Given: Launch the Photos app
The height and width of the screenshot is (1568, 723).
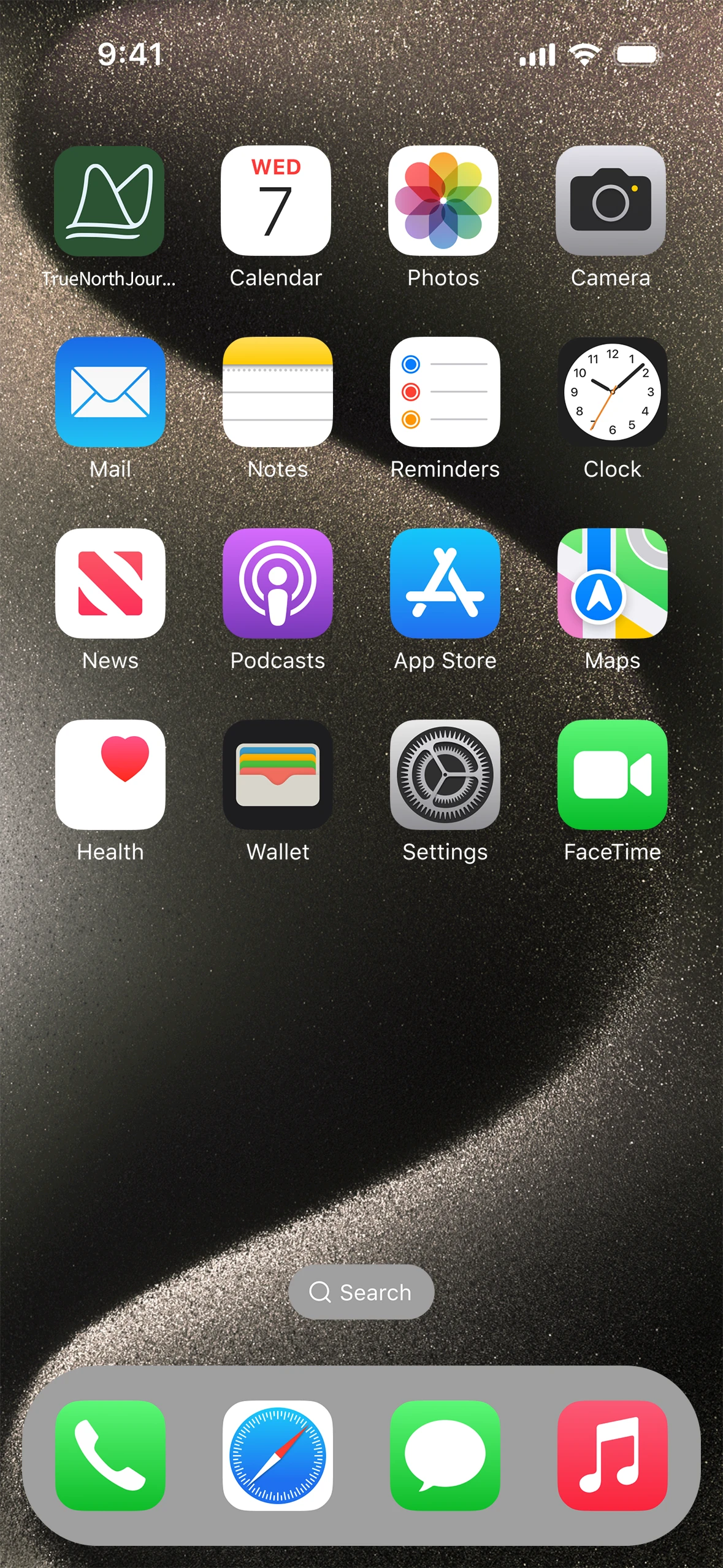Looking at the screenshot, I should coord(443,201).
